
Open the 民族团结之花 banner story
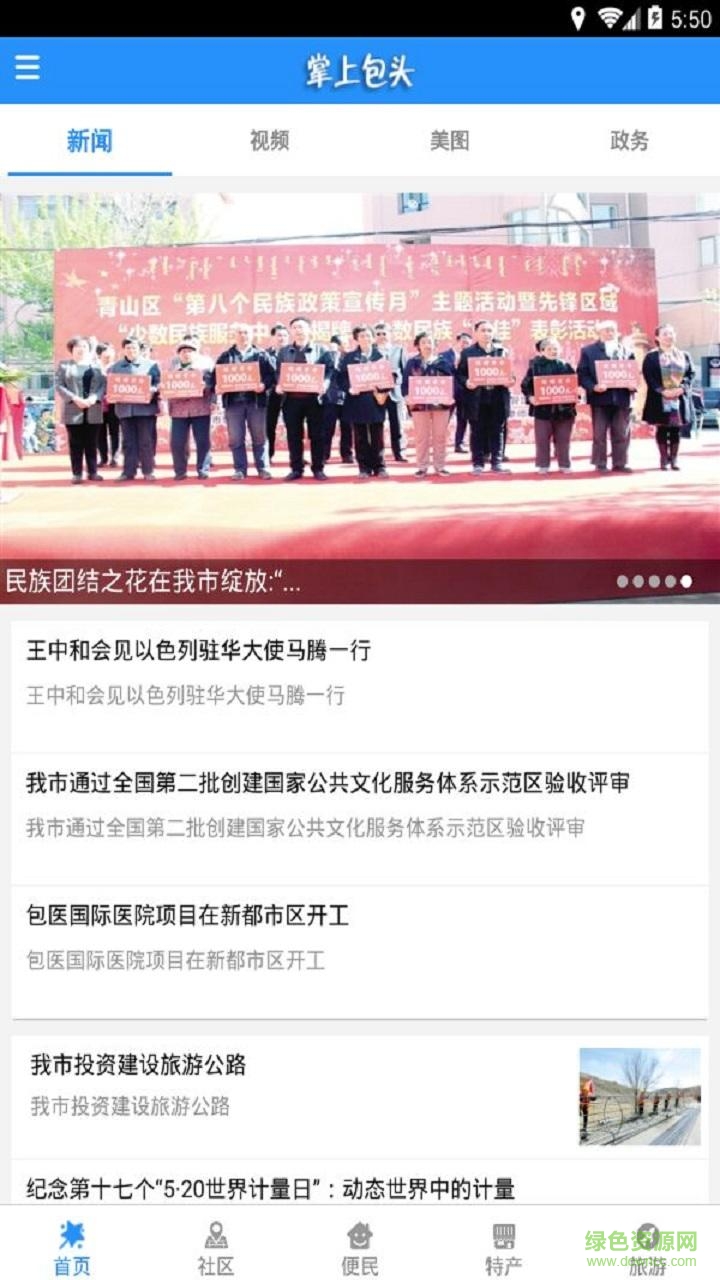[360, 400]
